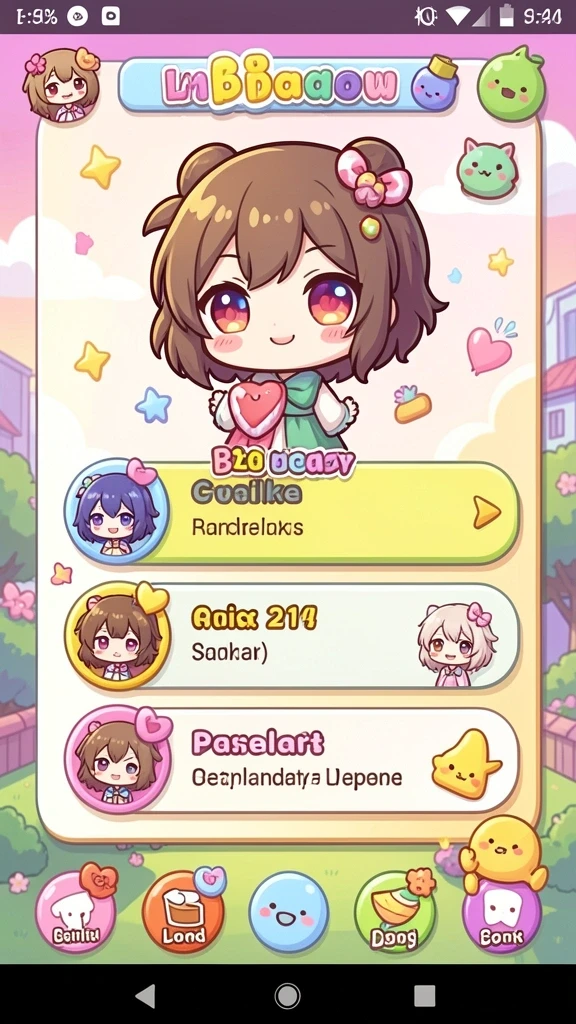Tap the green cat icon on the card

point(487,168)
